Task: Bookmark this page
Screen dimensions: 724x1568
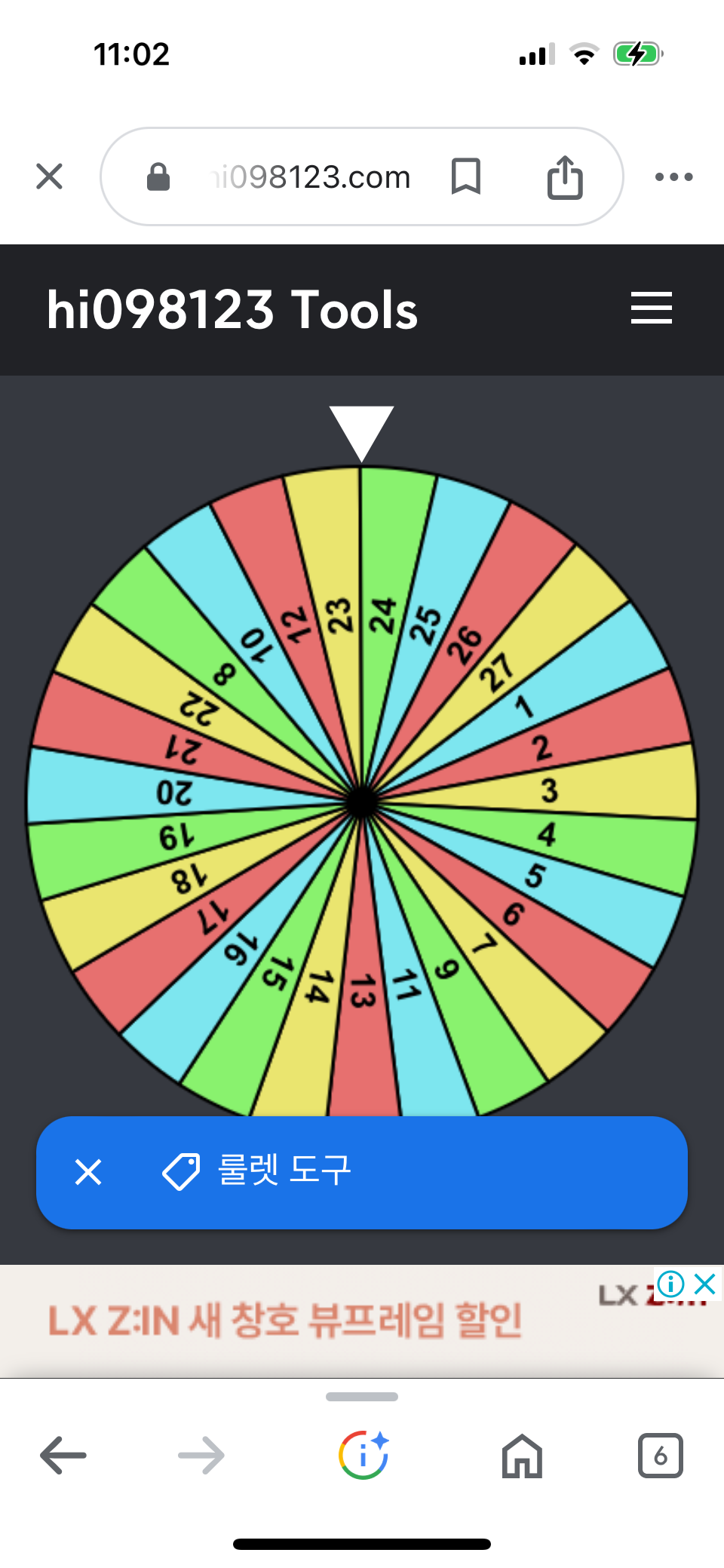Action: pos(465,177)
